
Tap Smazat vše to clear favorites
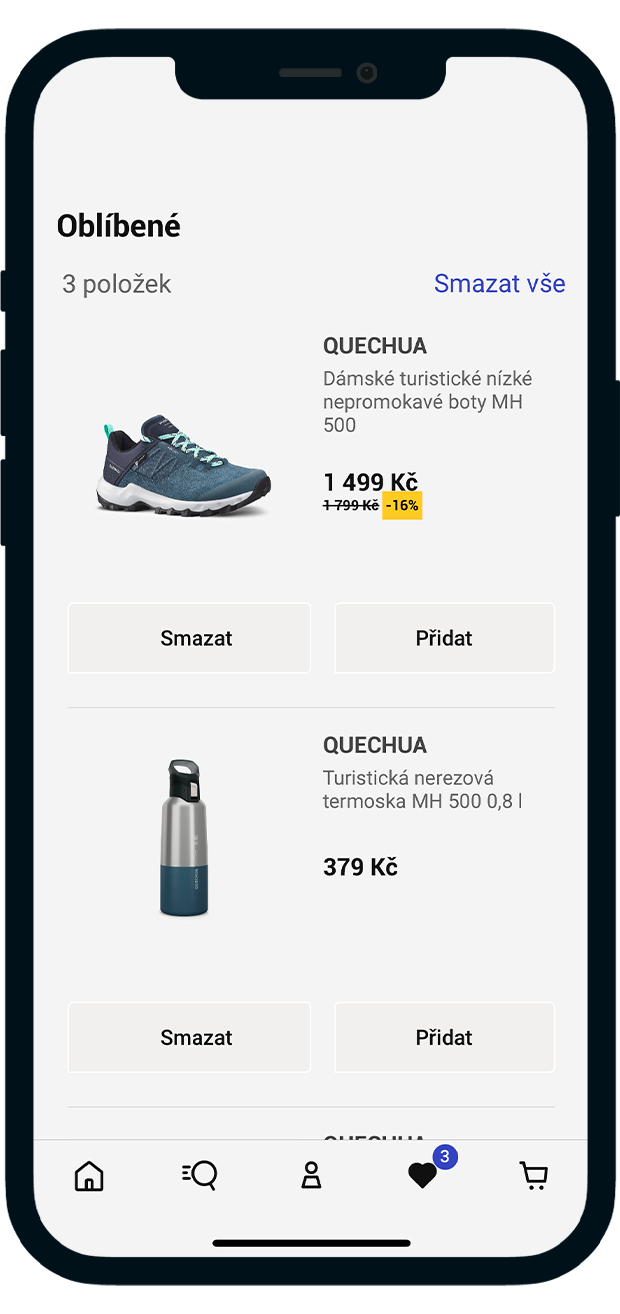[499, 284]
